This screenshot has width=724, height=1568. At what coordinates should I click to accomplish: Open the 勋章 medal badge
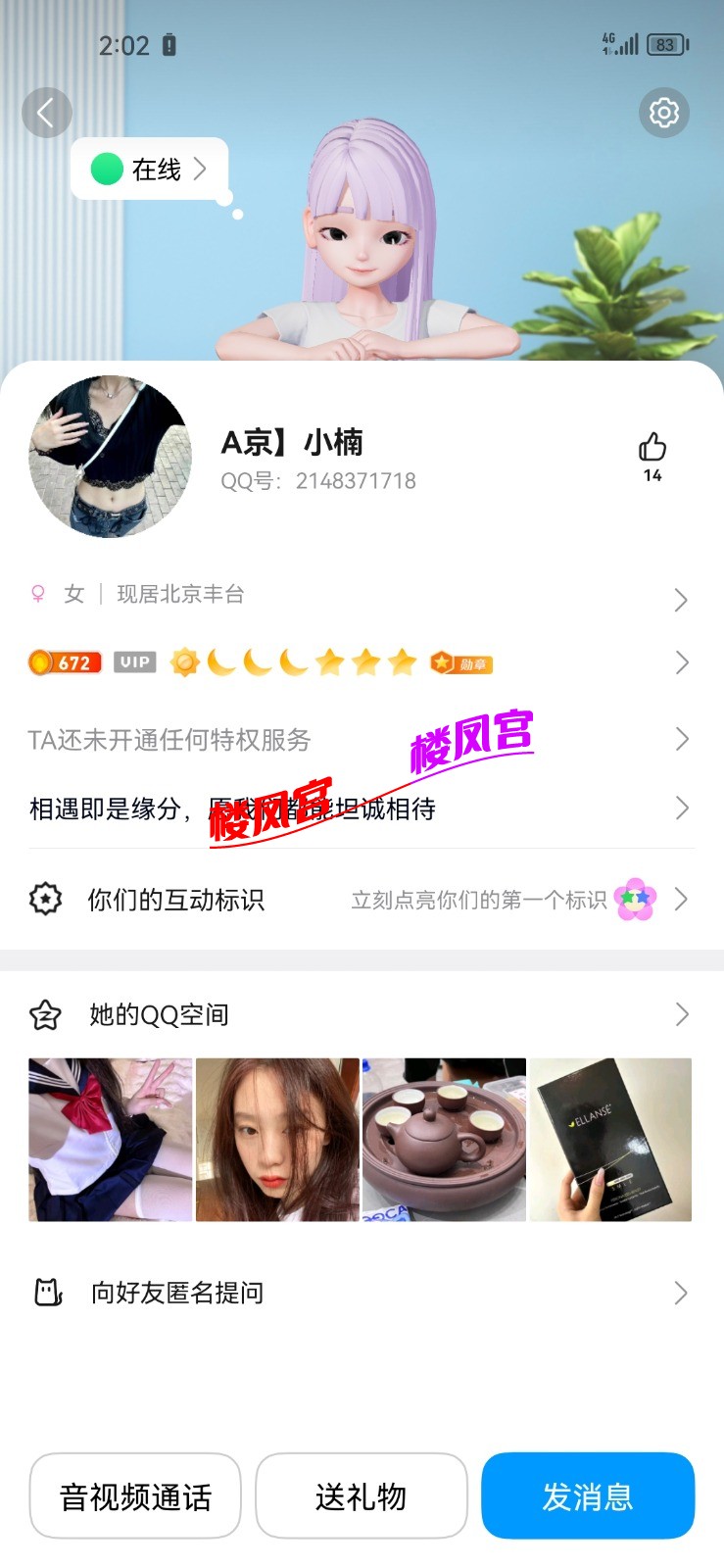[460, 662]
